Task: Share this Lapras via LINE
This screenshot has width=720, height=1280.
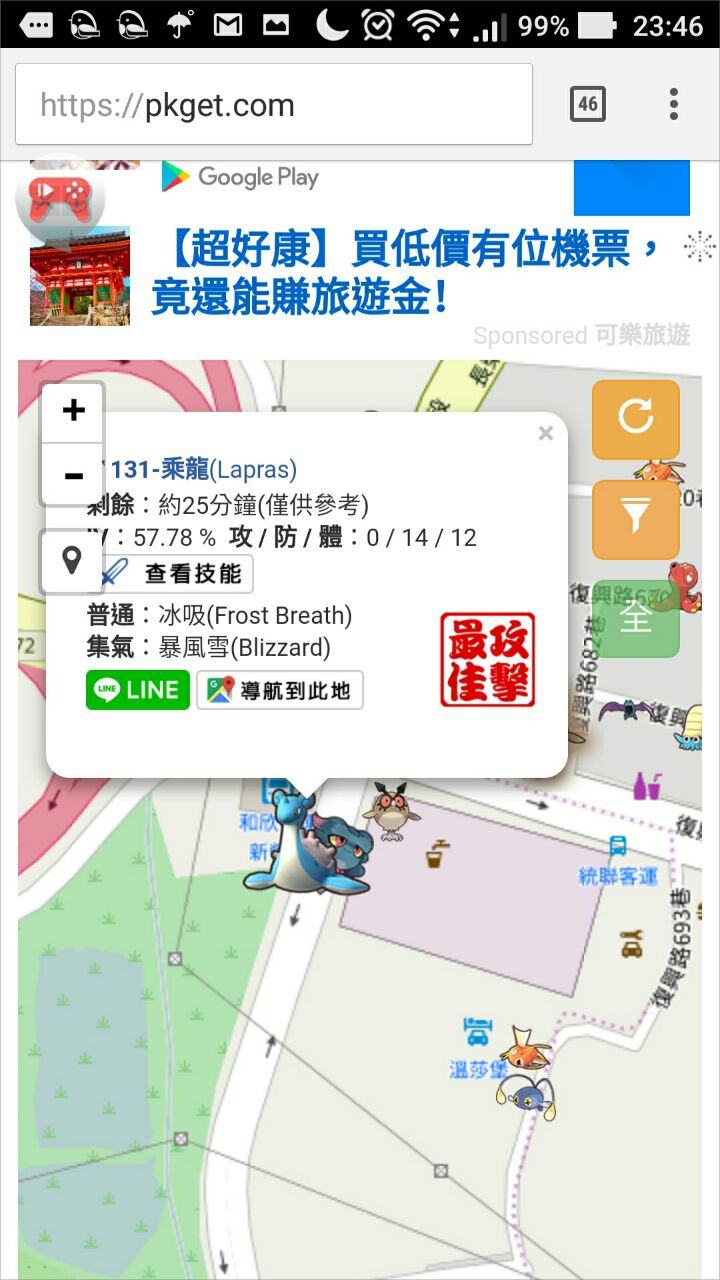Action: [138, 690]
